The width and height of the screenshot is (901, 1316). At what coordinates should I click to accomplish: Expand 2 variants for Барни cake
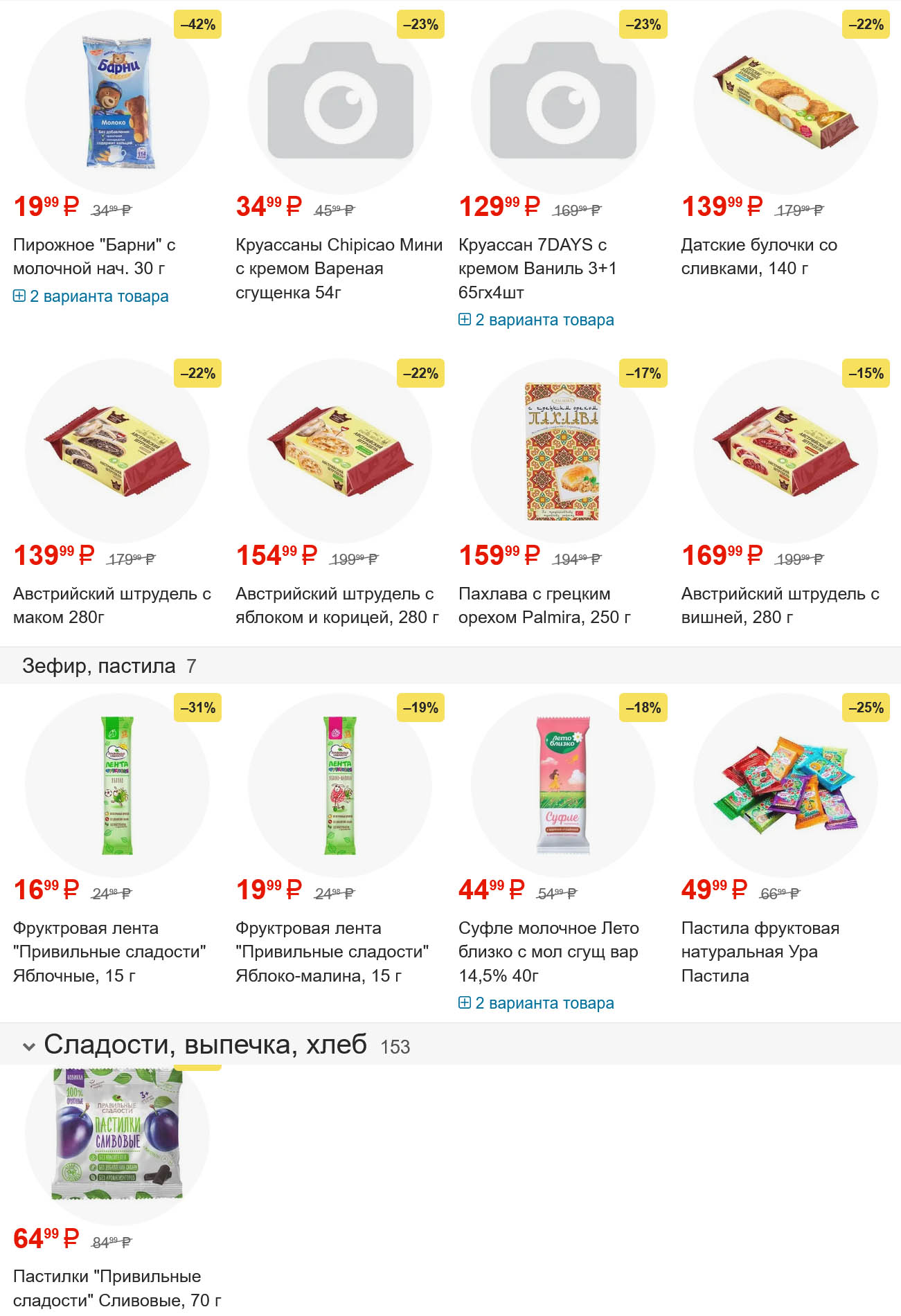pyautogui.click(x=91, y=296)
